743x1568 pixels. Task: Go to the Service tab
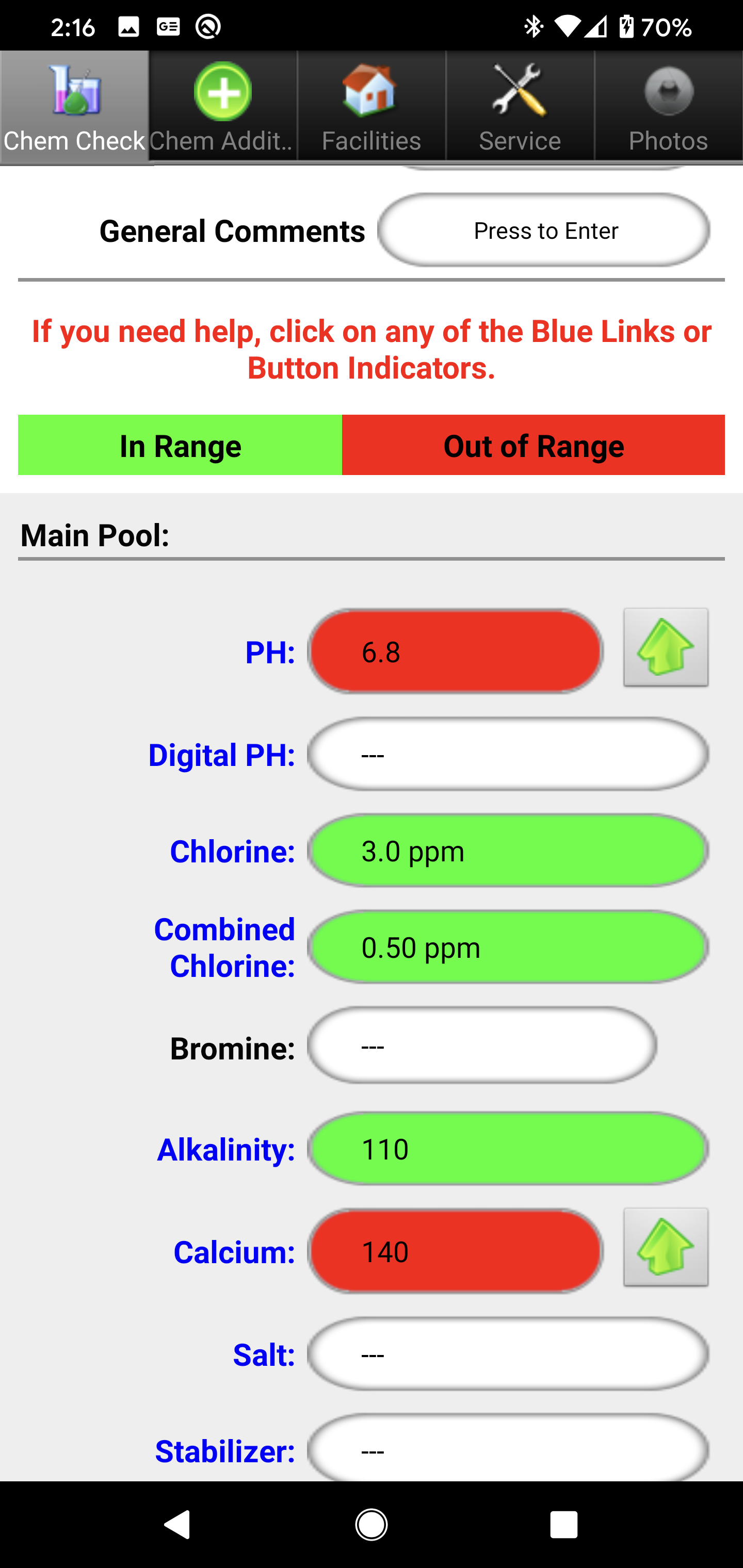520,107
